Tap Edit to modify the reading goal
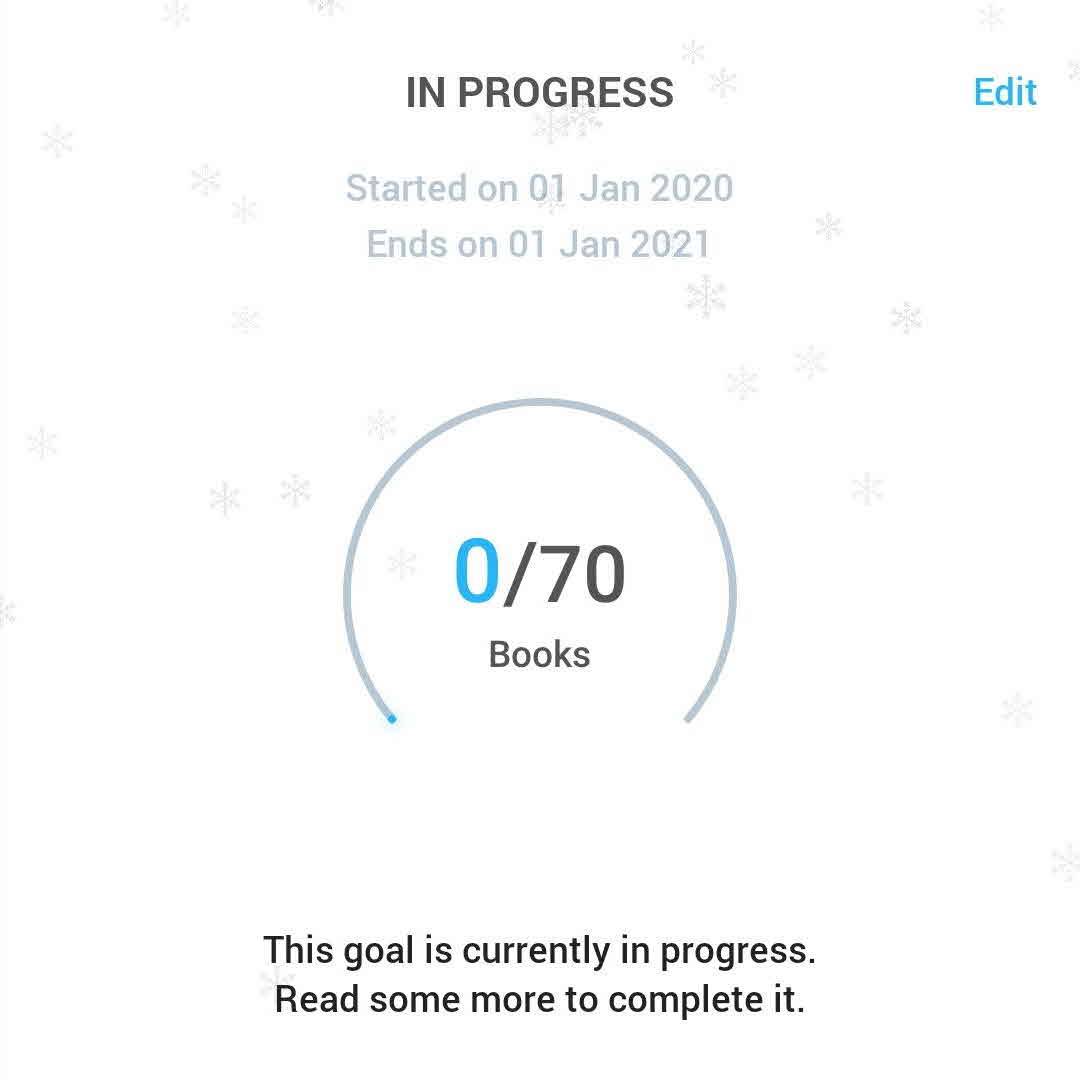 (1005, 92)
